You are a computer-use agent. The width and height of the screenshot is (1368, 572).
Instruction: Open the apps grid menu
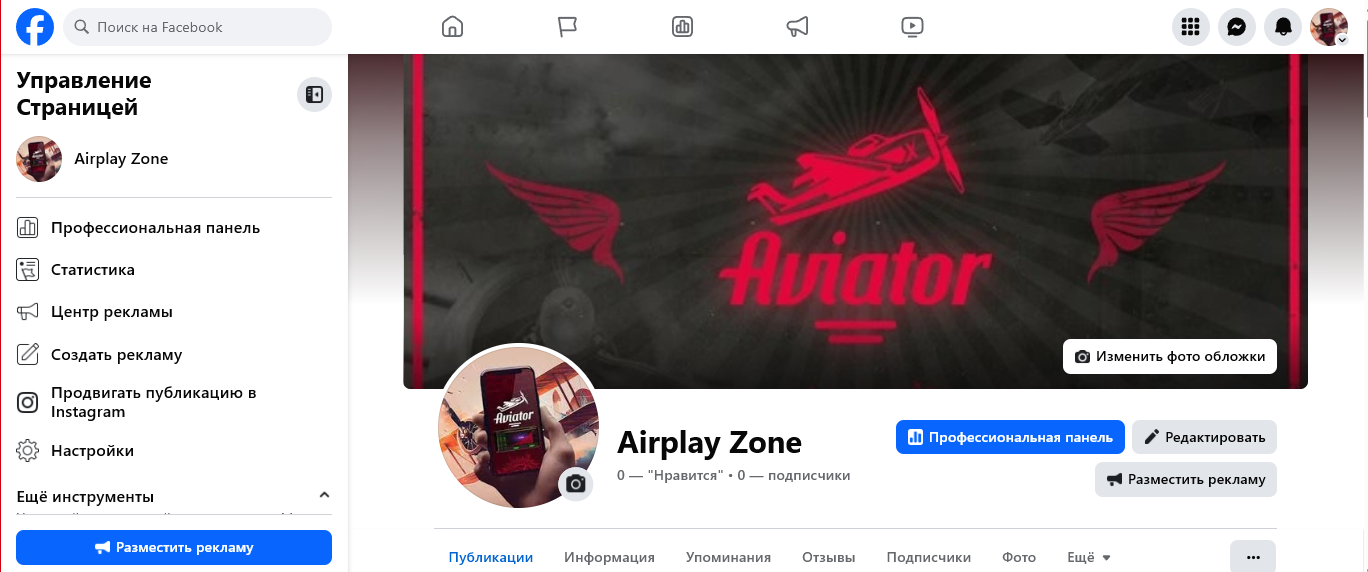[1190, 27]
